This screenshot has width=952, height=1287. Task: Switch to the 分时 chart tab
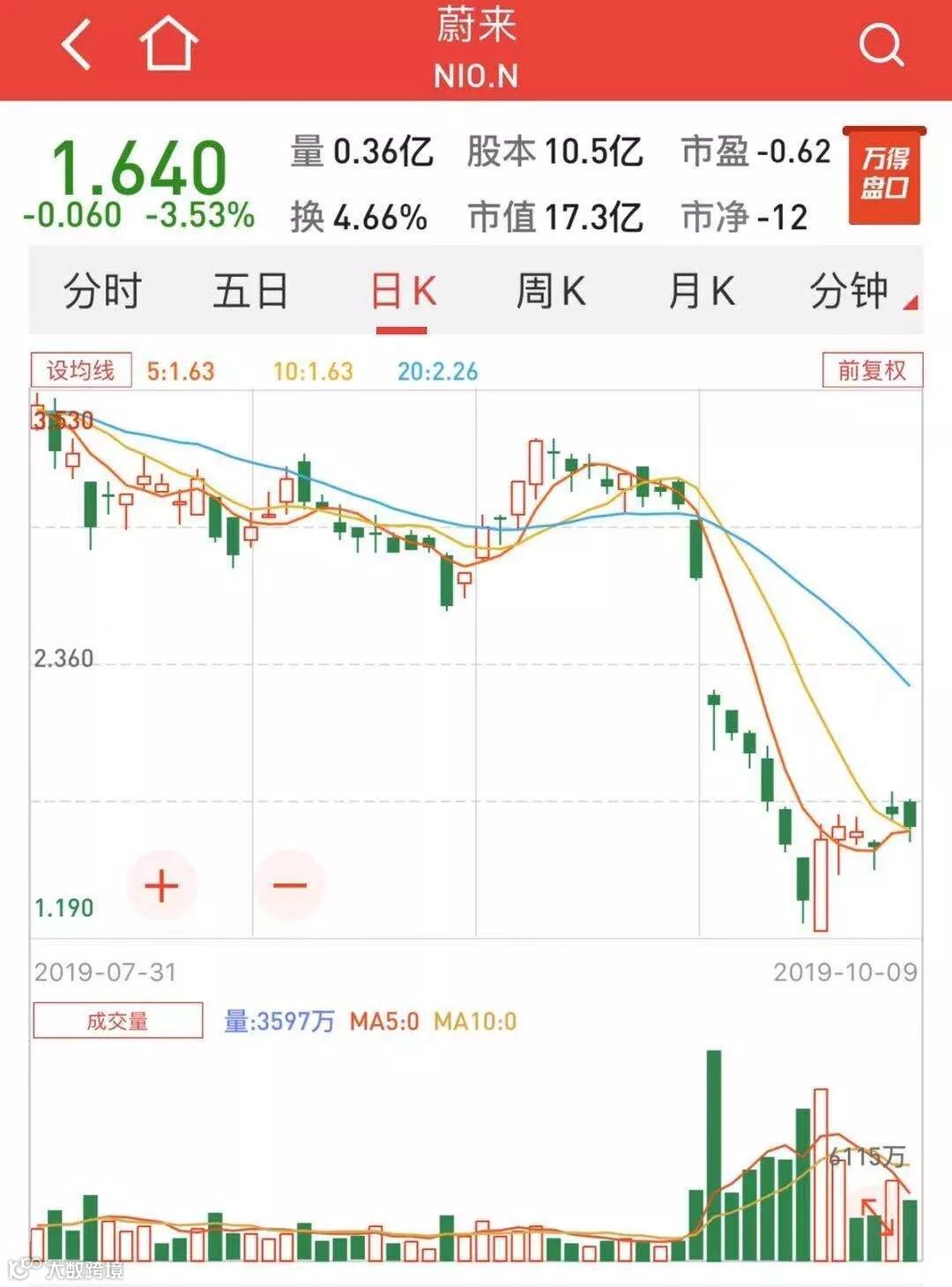pos(101,291)
